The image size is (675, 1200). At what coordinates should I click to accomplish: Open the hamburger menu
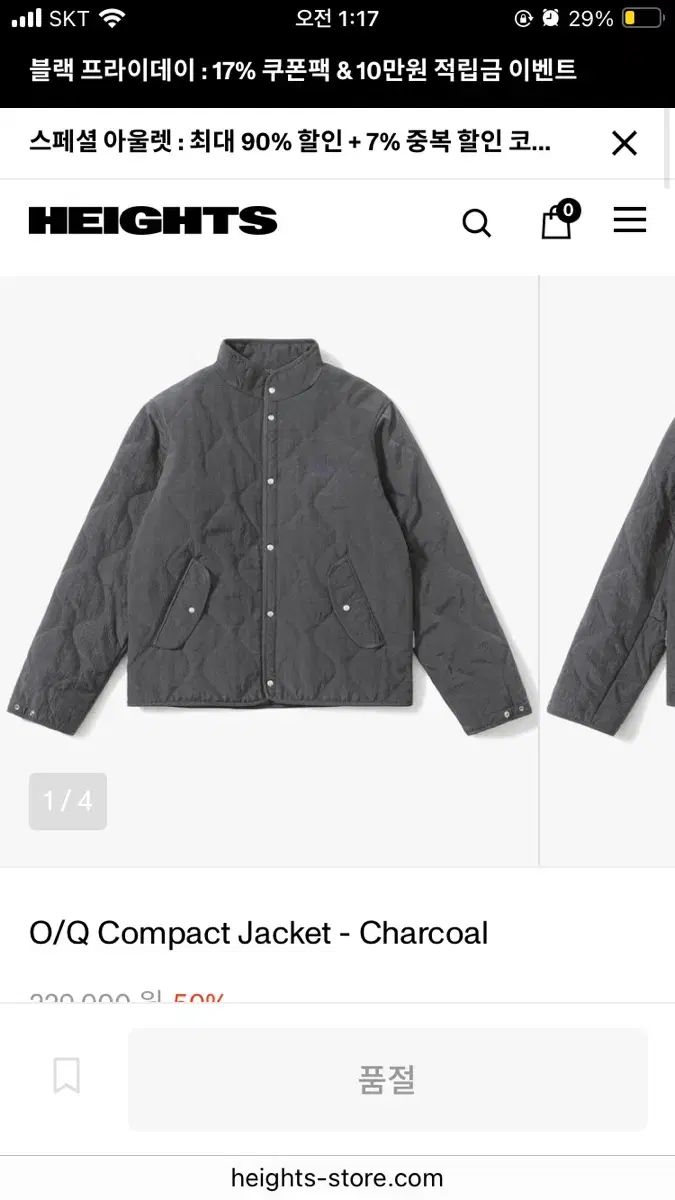[630, 221]
